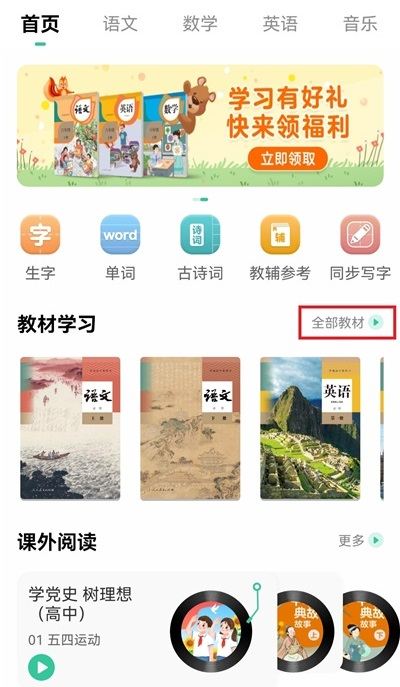The image size is (400, 687).
Task: Switch to the 数学 tab
Action: coord(200,23)
